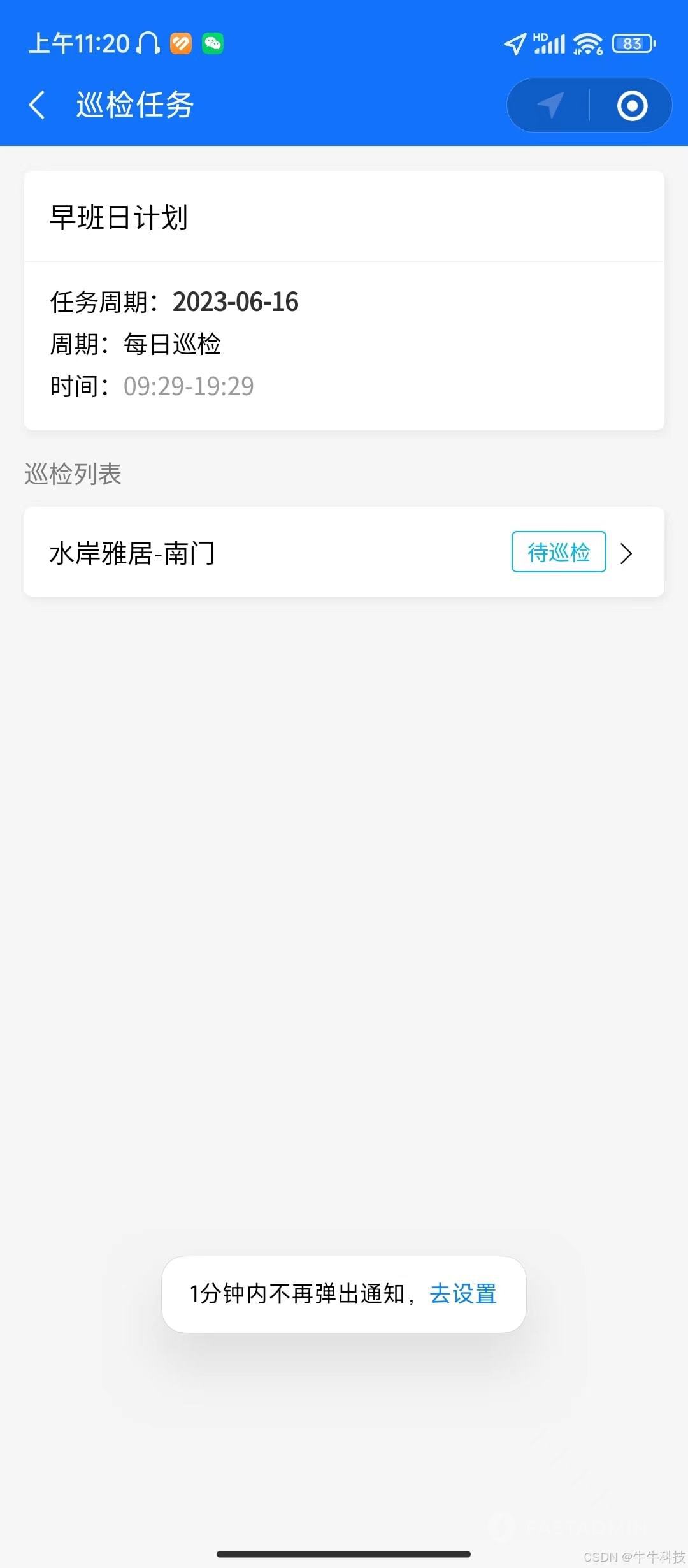Tap the battery indicator showing 83
Image resolution: width=688 pixels, height=1568 pixels.
633,43
